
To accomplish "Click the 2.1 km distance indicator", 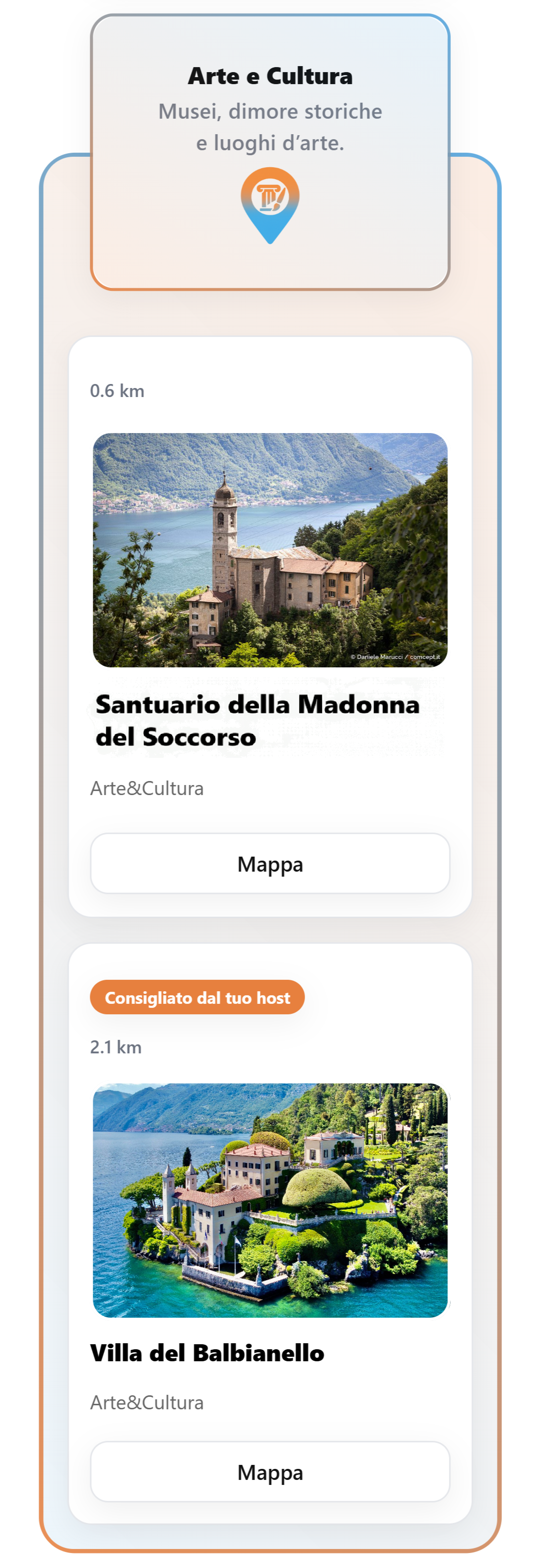I will pos(116,1047).
